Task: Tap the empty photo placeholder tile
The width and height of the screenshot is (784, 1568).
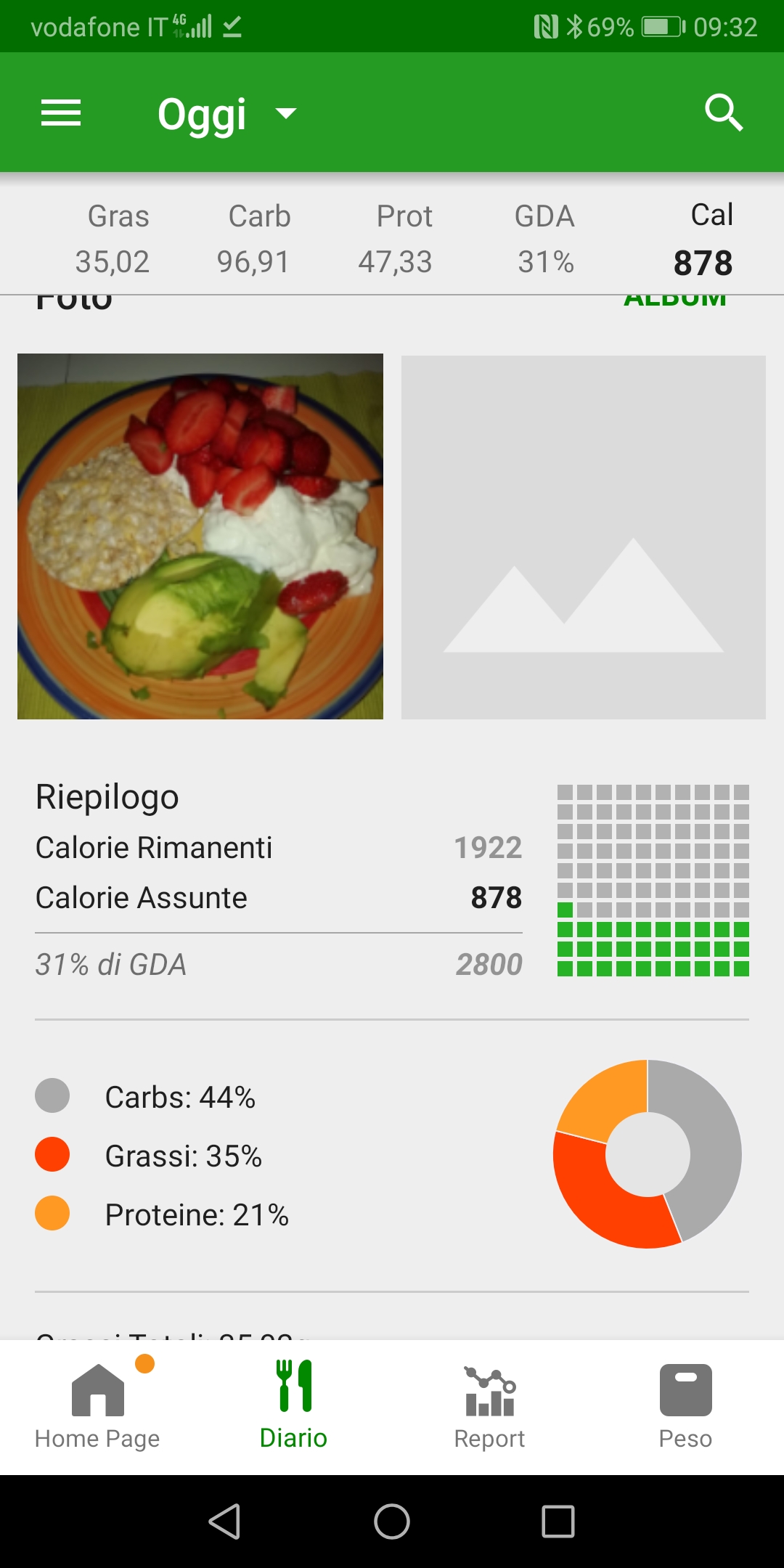Action: tap(583, 537)
